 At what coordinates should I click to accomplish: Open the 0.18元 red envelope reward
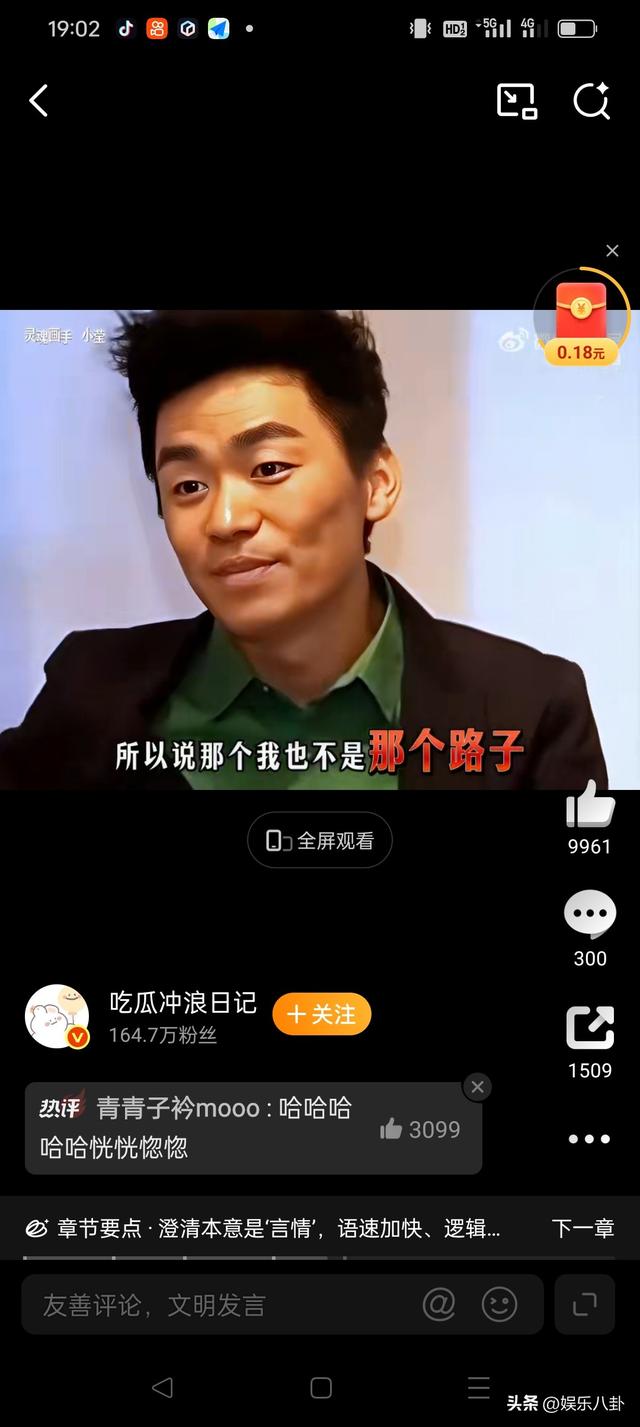point(581,318)
